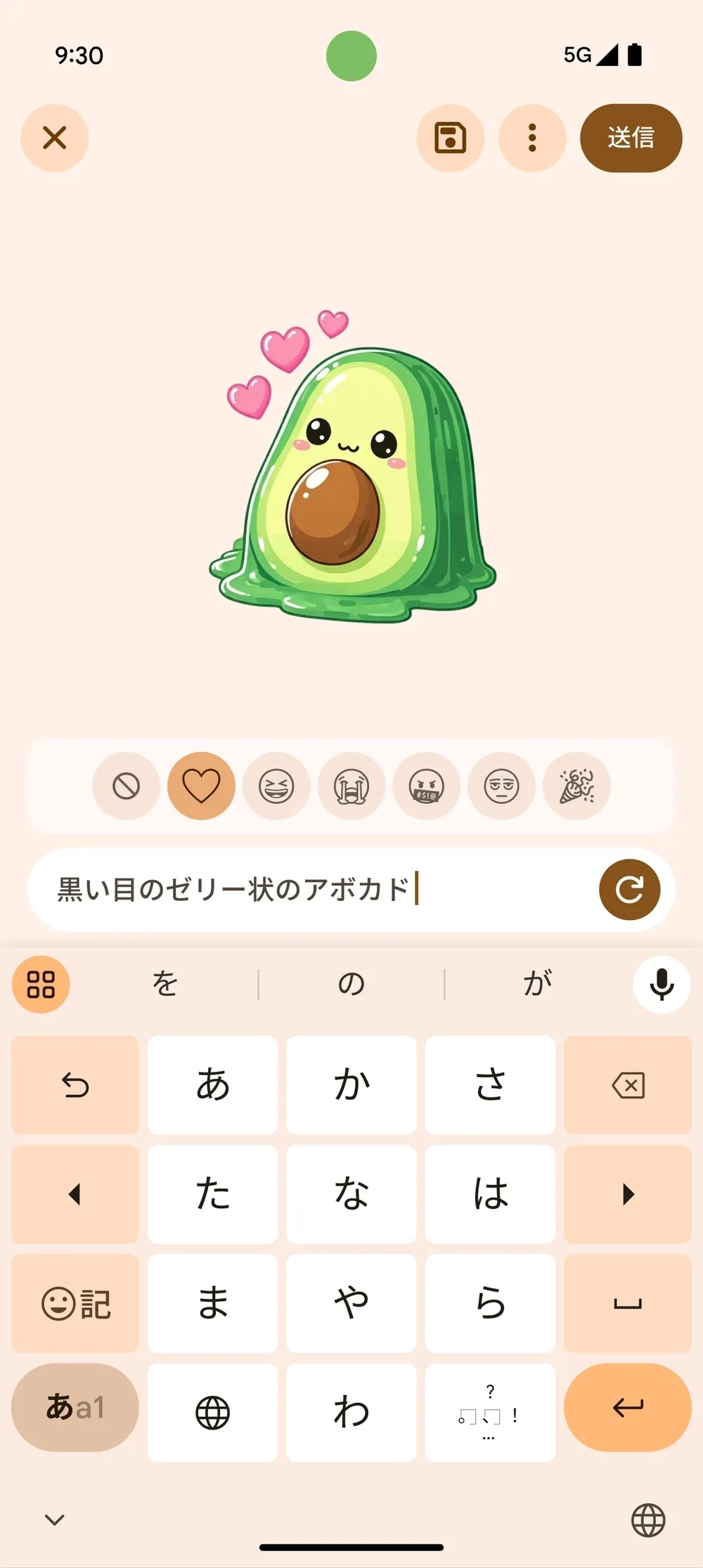Start voice input with the microphone
703x1568 pixels.
click(662, 984)
